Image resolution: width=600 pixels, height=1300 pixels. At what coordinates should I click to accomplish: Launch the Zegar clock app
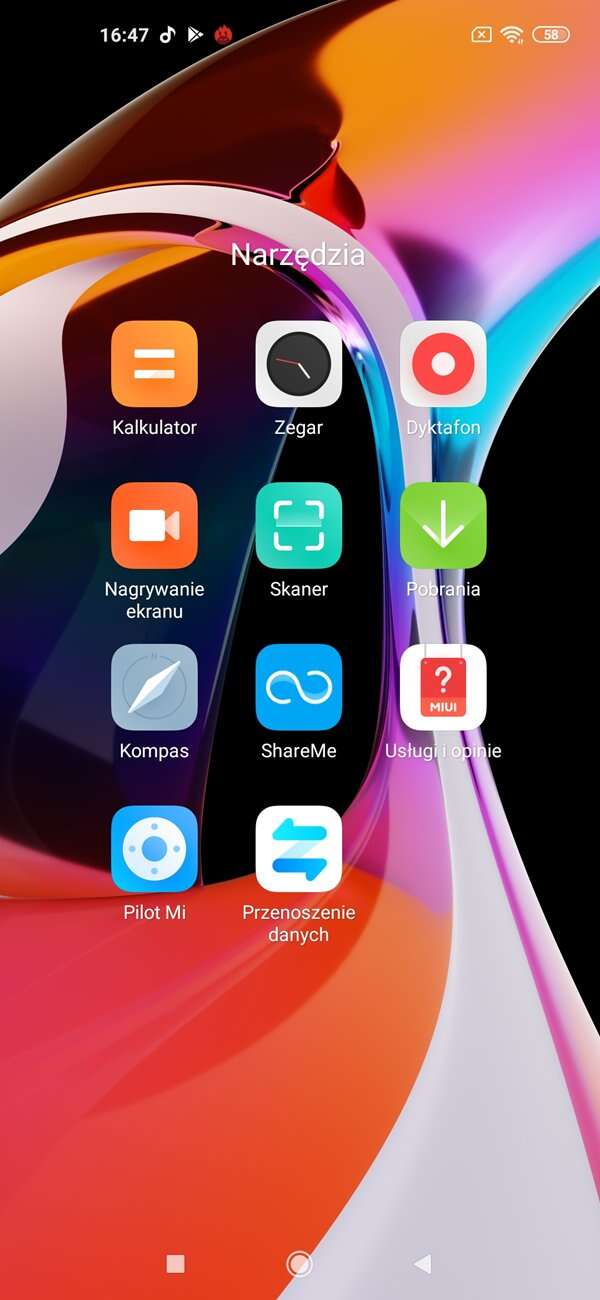pyautogui.click(x=299, y=364)
